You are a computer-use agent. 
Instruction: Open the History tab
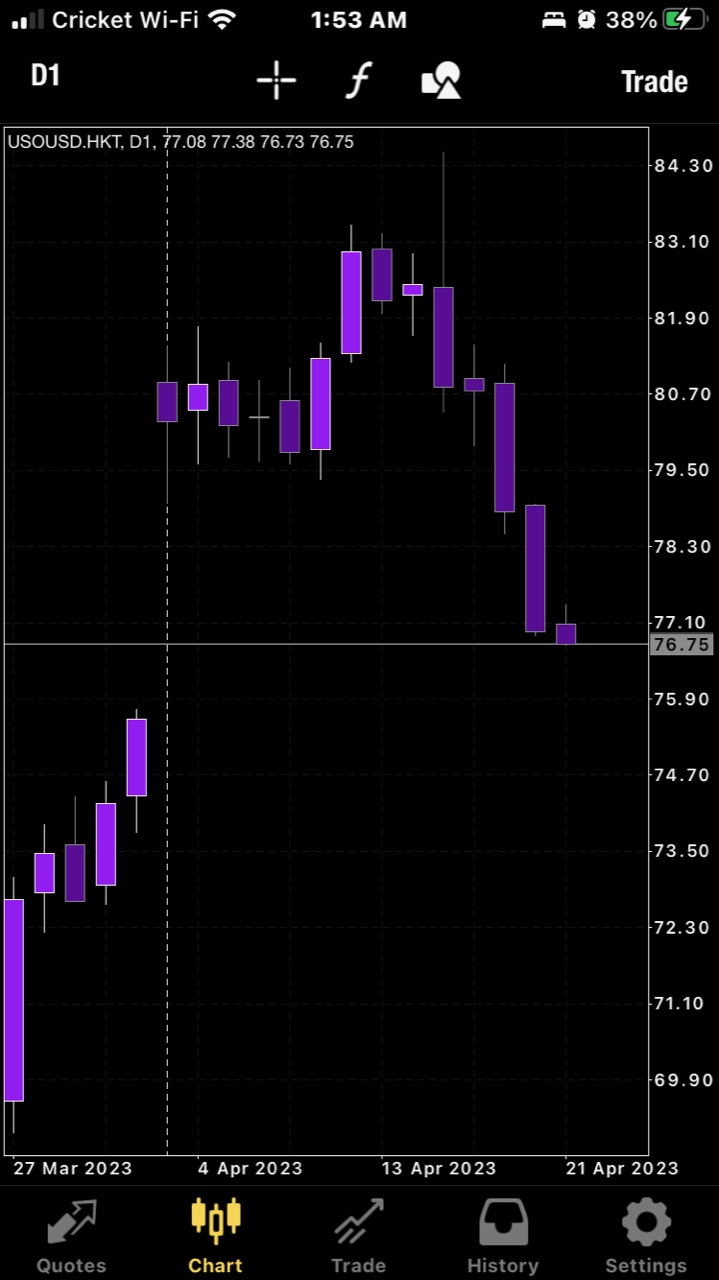click(x=502, y=1235)
